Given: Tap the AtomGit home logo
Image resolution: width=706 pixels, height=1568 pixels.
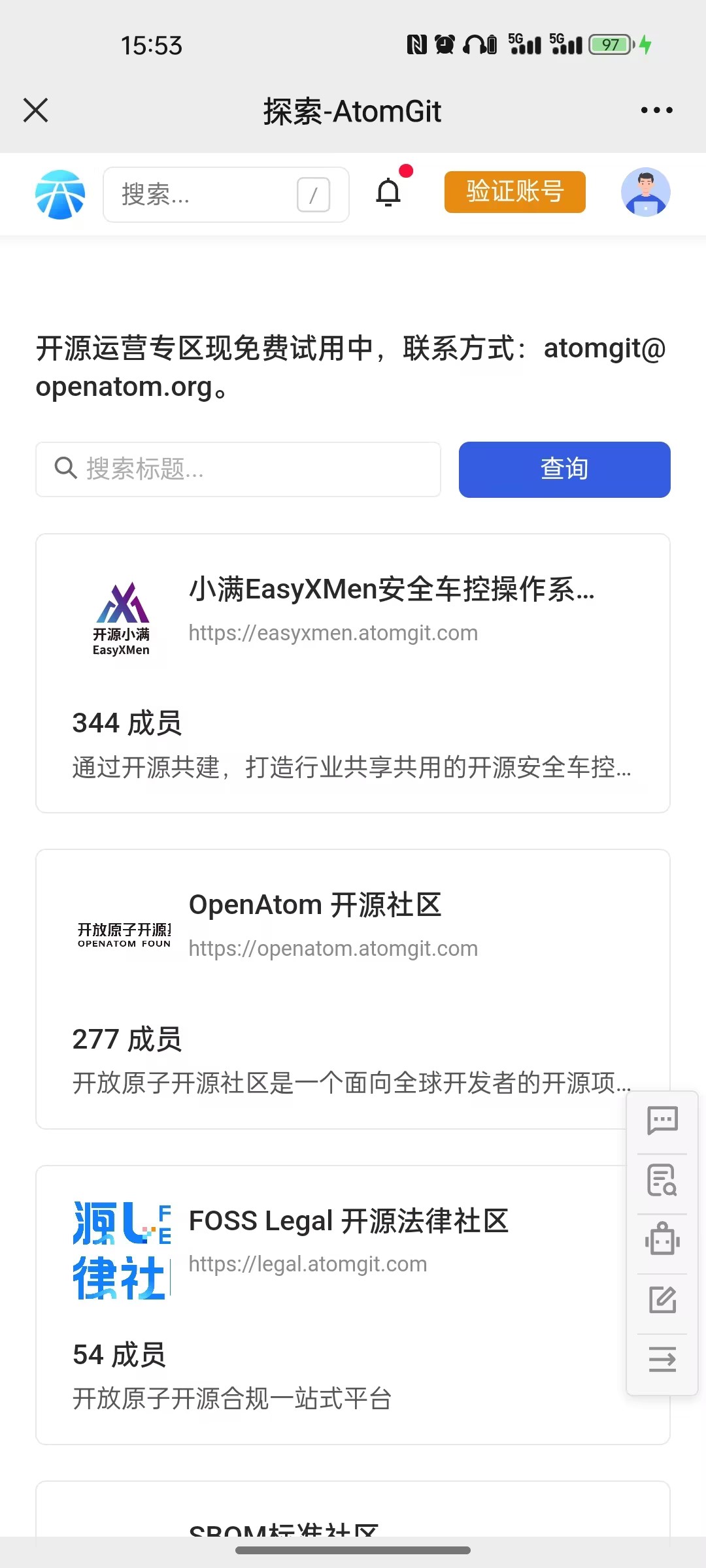Looking at the screenshot, I should [59, 194].
